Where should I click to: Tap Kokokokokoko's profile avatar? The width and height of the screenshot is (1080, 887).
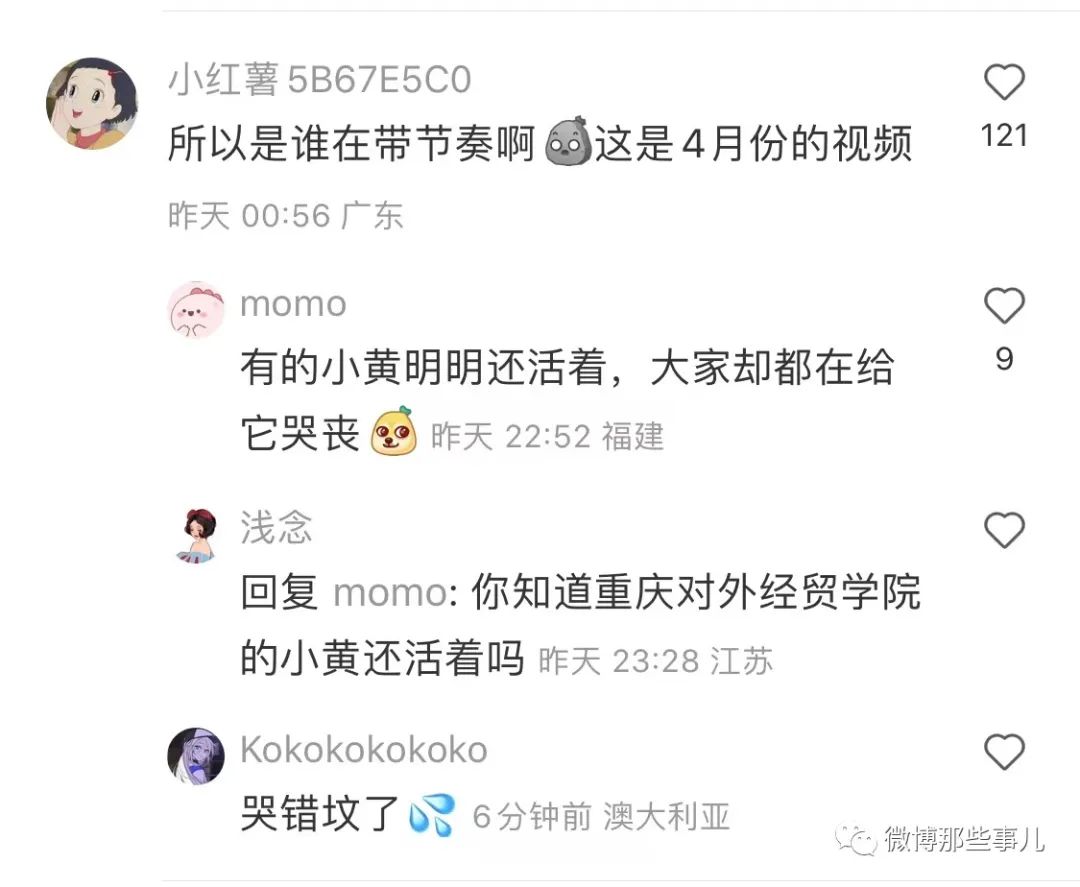(x=196, y=755)
